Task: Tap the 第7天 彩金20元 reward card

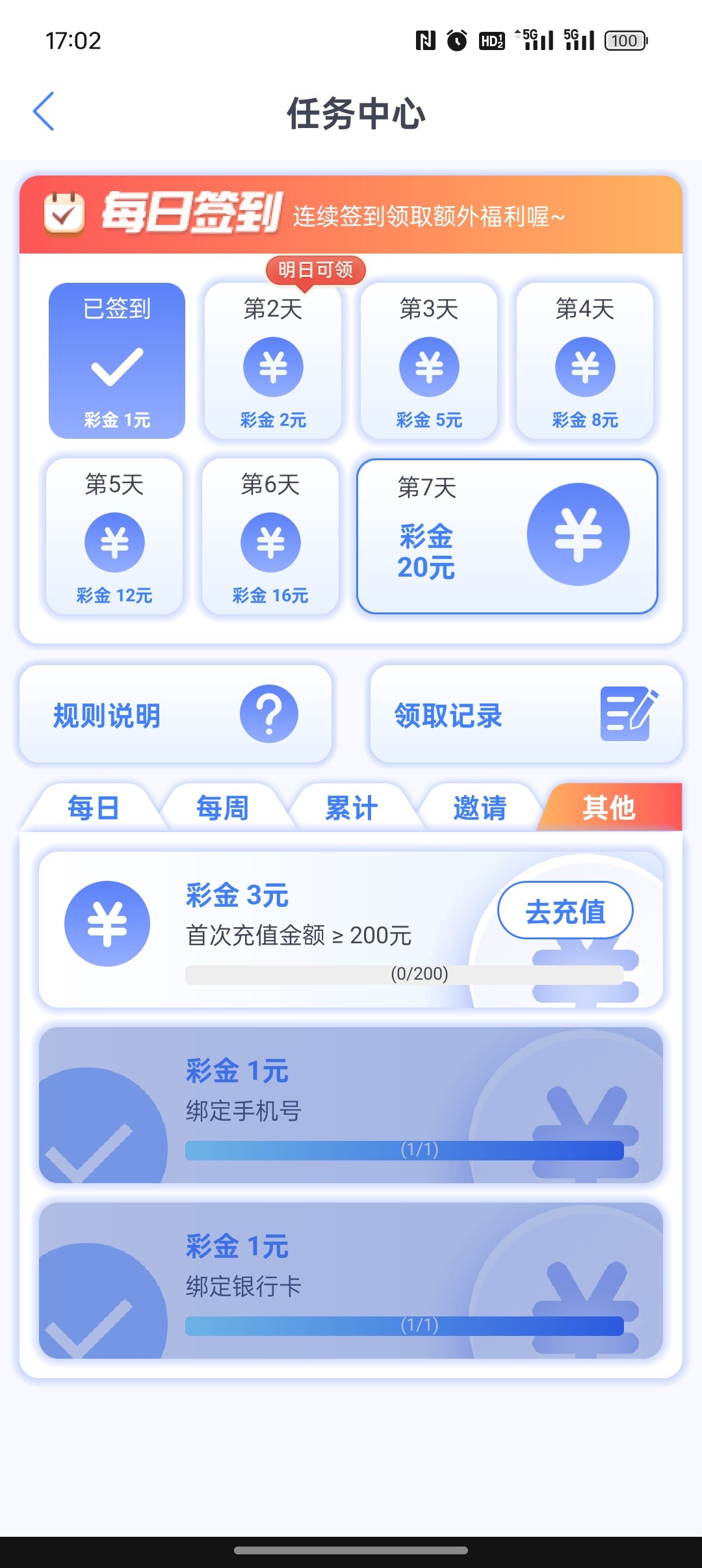Action: pos(507,536)
